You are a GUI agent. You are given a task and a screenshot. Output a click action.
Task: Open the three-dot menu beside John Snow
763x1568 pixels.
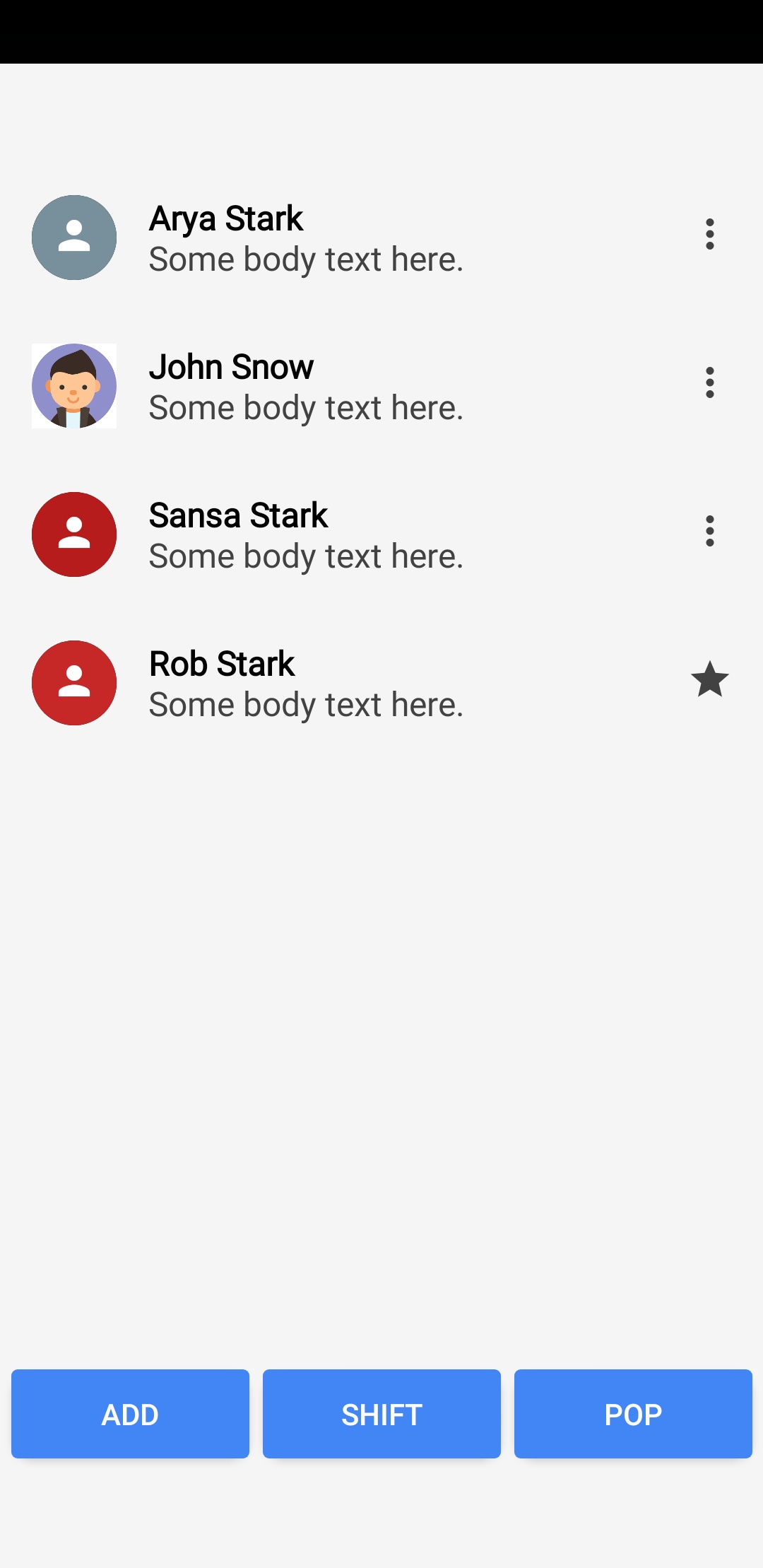click(709, 383)
